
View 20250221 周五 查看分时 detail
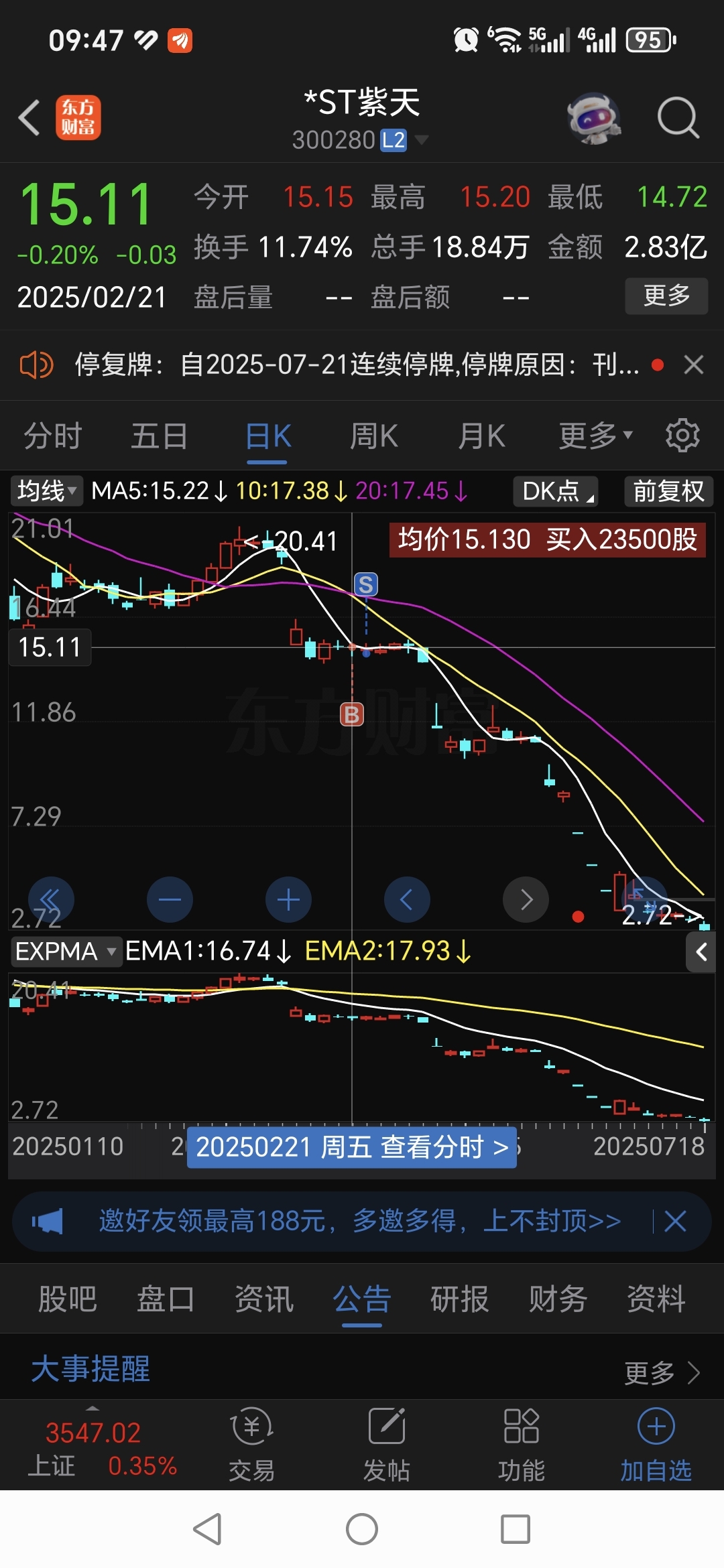[351, 1147]
